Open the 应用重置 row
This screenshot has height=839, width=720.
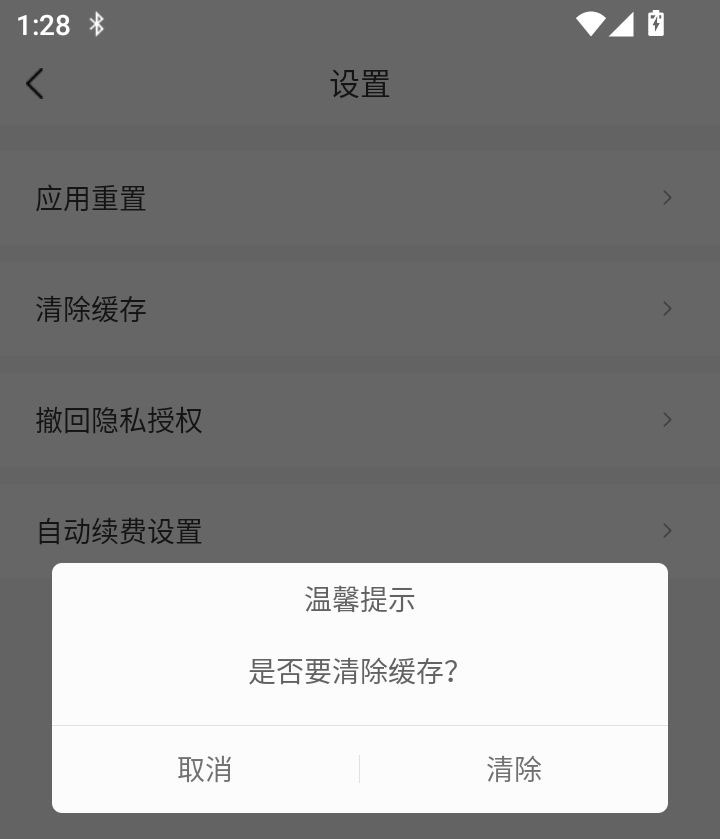(360, 198)
